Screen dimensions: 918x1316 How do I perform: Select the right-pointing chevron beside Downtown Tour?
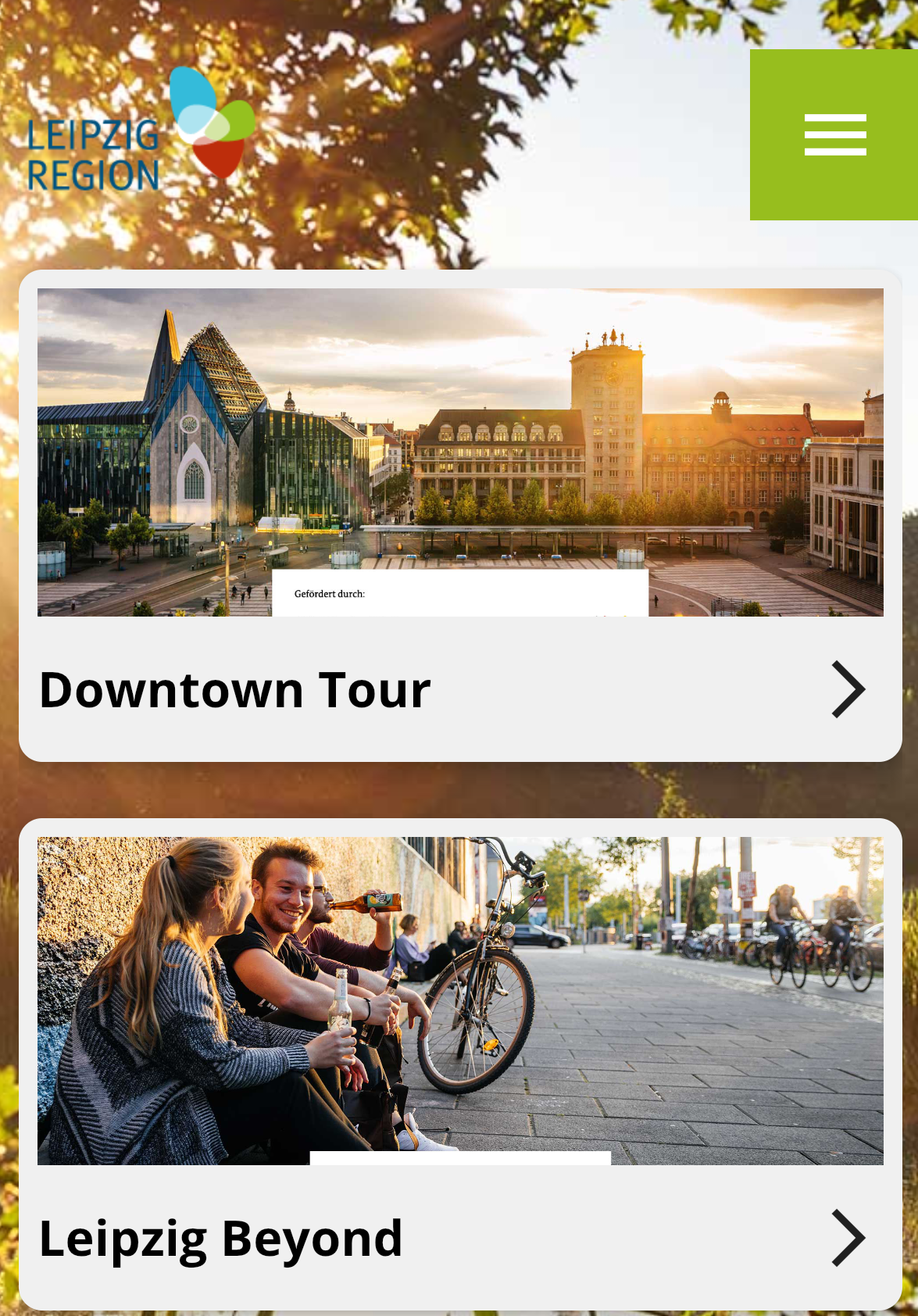point(848,688)
